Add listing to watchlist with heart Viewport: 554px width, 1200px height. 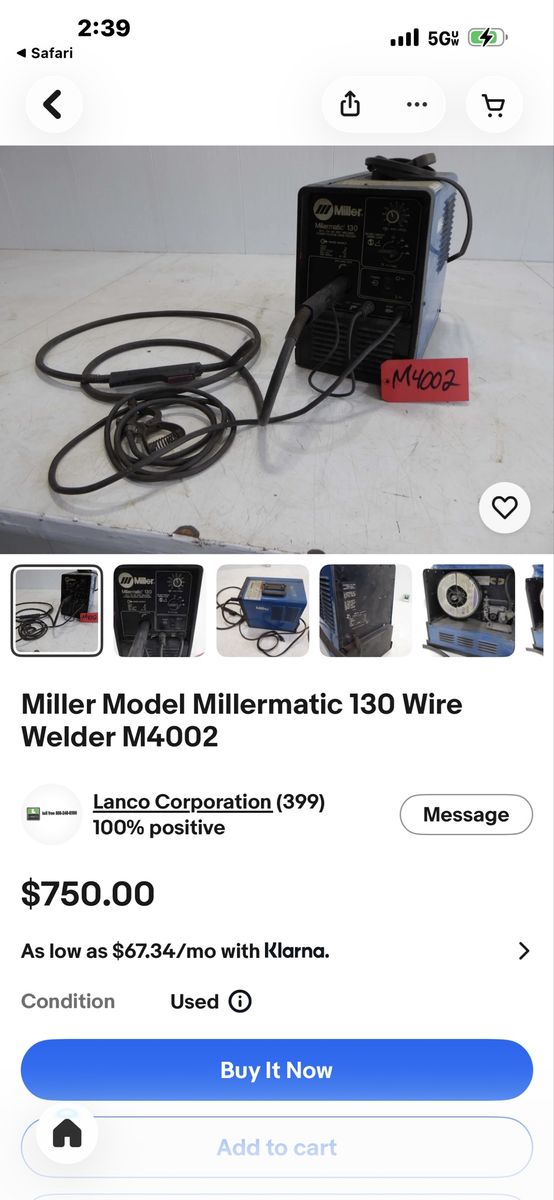(505, 508)
